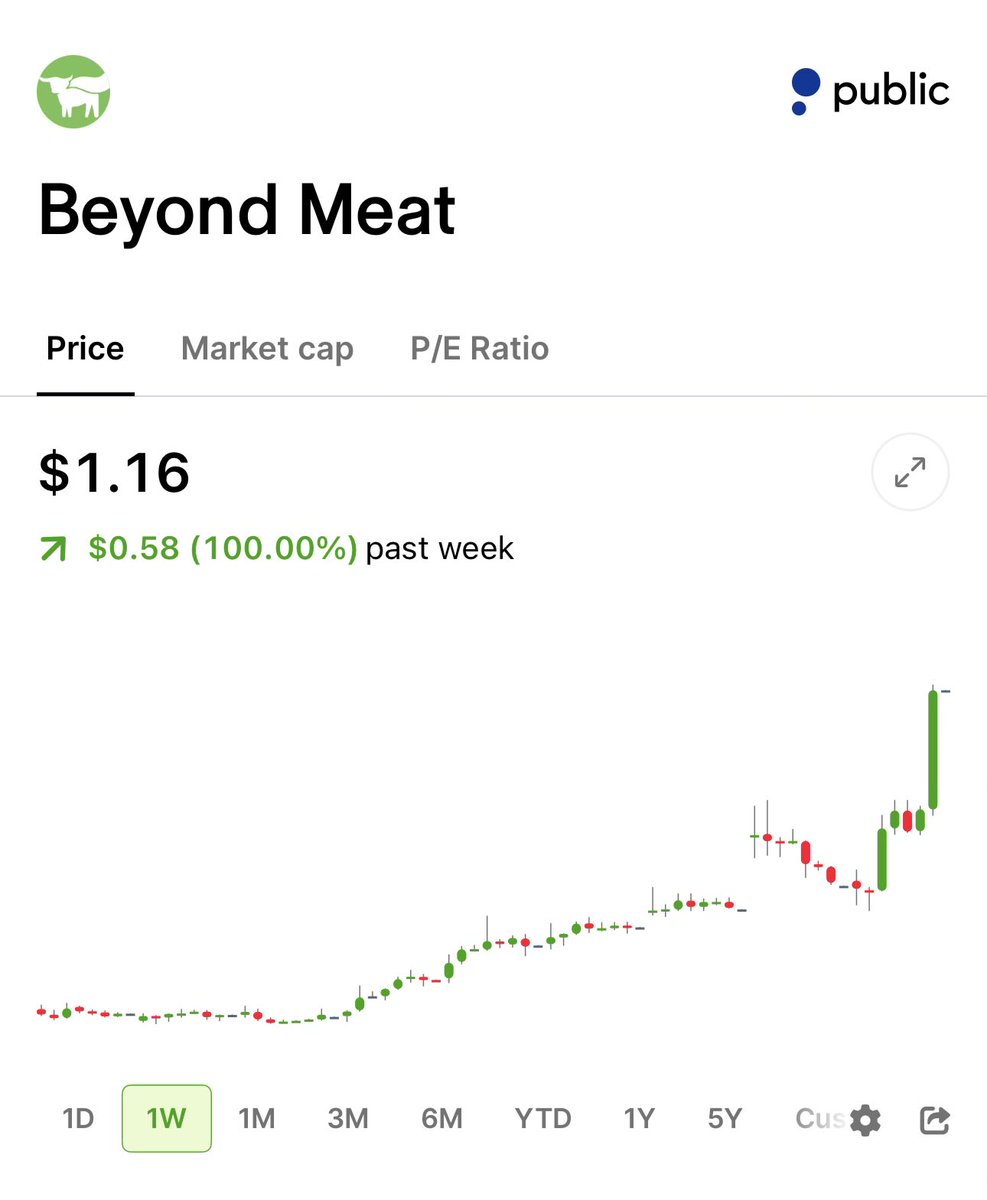View the 3M price chart
The width and height of the screenshot is (987, 1200).
point(348,1119)
